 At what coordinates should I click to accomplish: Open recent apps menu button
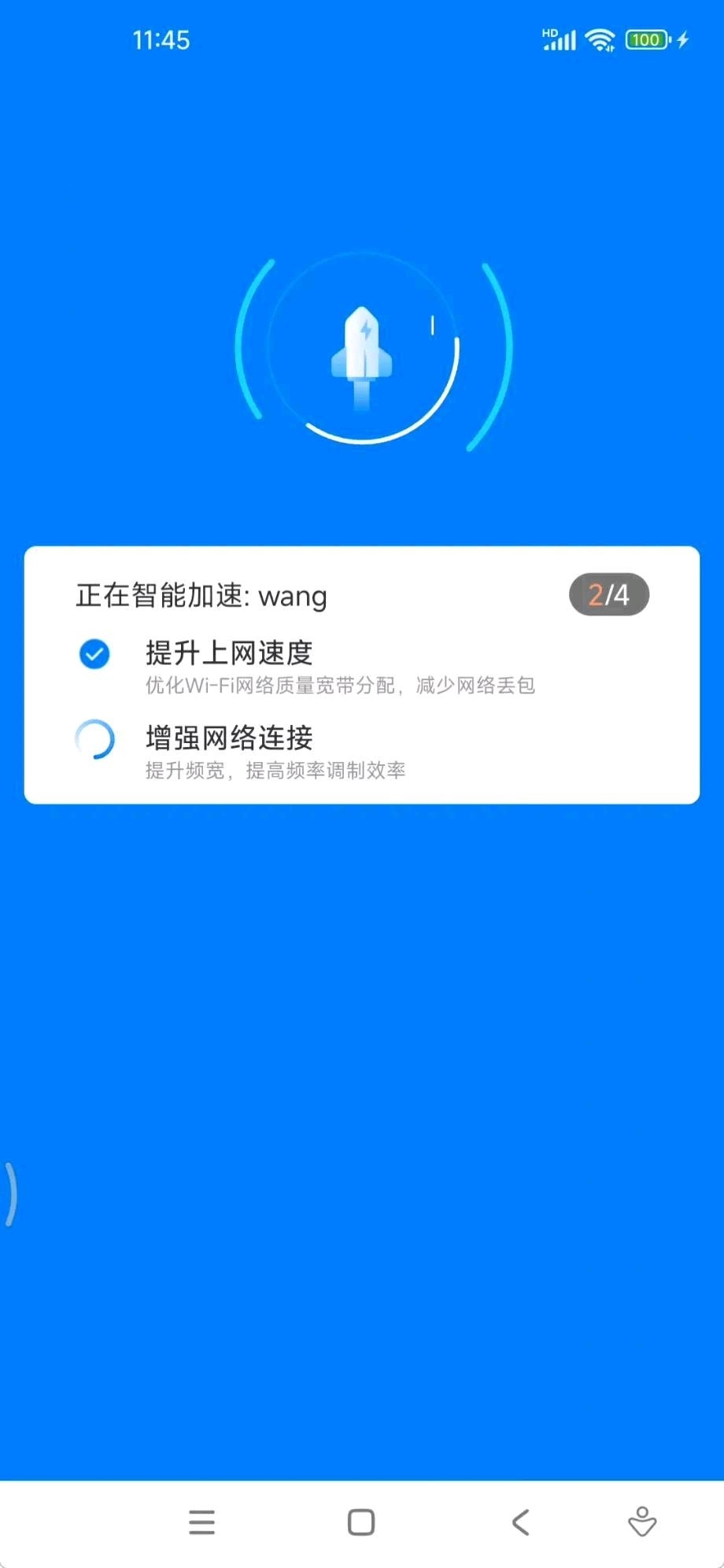tap(202, 1522)
